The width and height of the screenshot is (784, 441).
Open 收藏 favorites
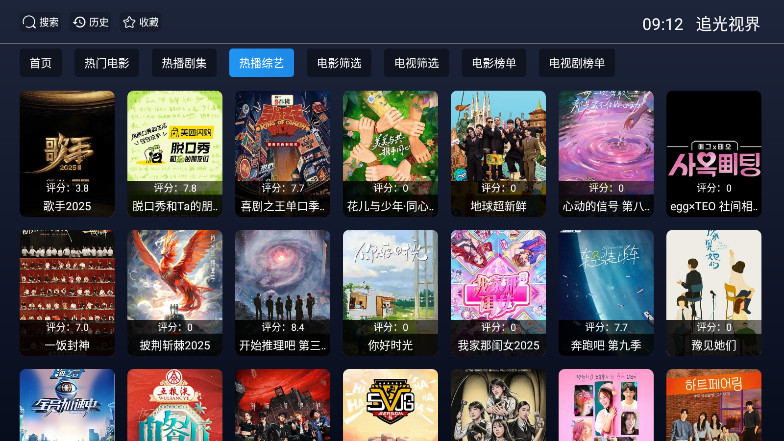click(x=141, y=22)
